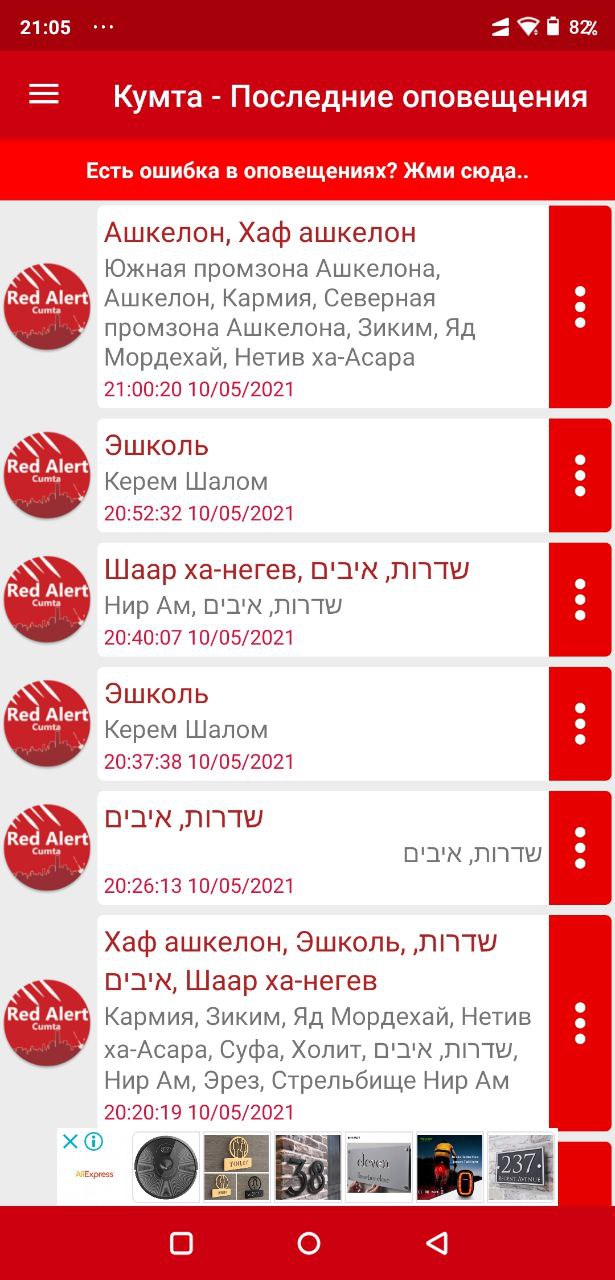Go back with the system back button
This screenshot has height=1280, width=615.
pyautogui.click(x=436, y=1243)
